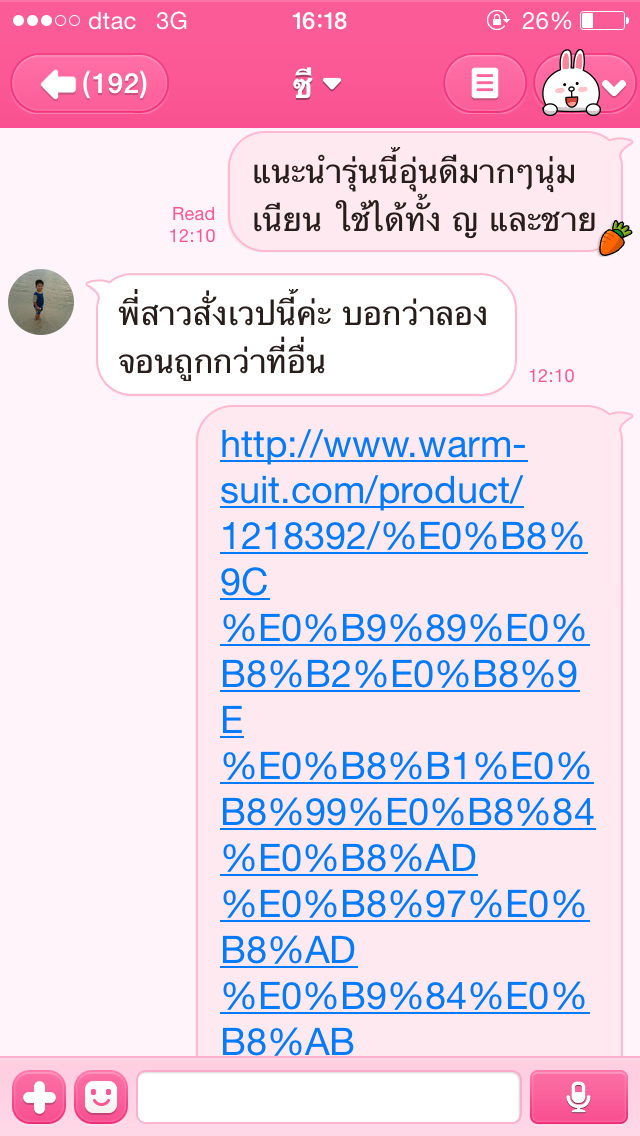Open the sticker and emoji picker
Image resolution: width=640 pixels, height=1136 pixels.
(x=101, y=1098)
